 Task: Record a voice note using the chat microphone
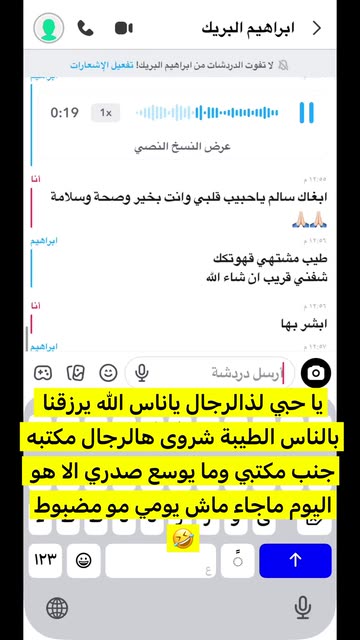tap(142, 373)
